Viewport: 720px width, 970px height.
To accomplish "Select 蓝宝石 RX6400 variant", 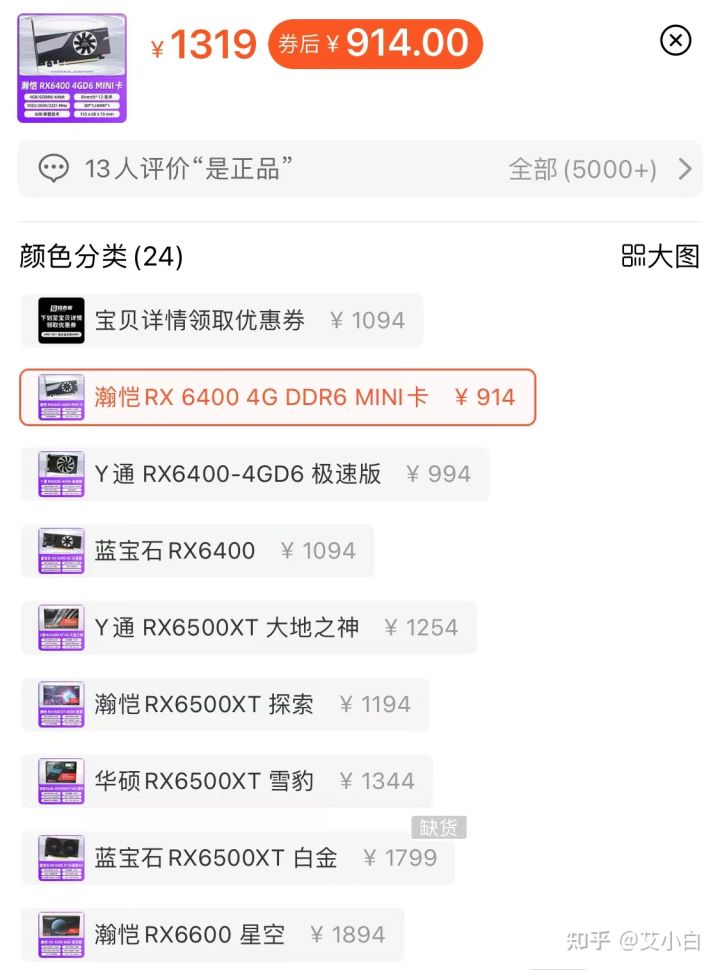I will (200, 550).
